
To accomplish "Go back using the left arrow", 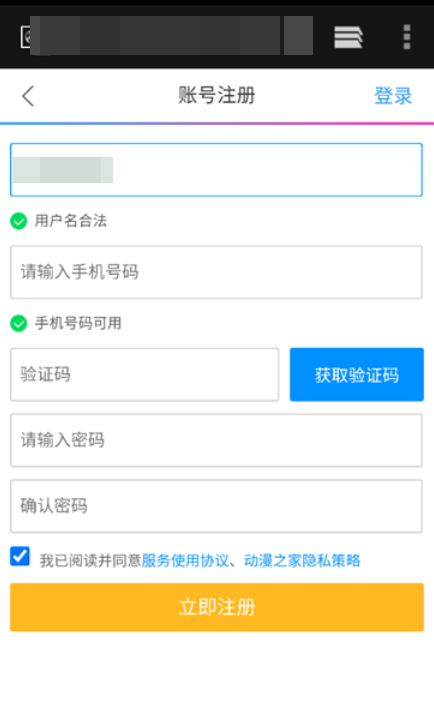I will click(x=28, y=96).
